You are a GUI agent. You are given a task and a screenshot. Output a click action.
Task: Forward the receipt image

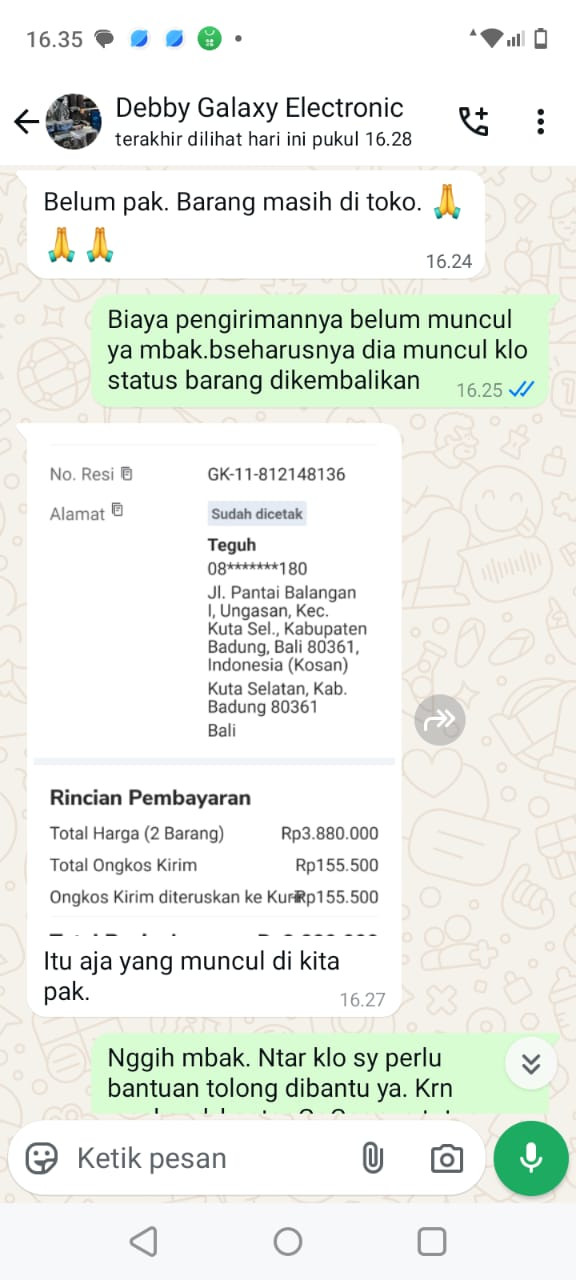point(440,720)
